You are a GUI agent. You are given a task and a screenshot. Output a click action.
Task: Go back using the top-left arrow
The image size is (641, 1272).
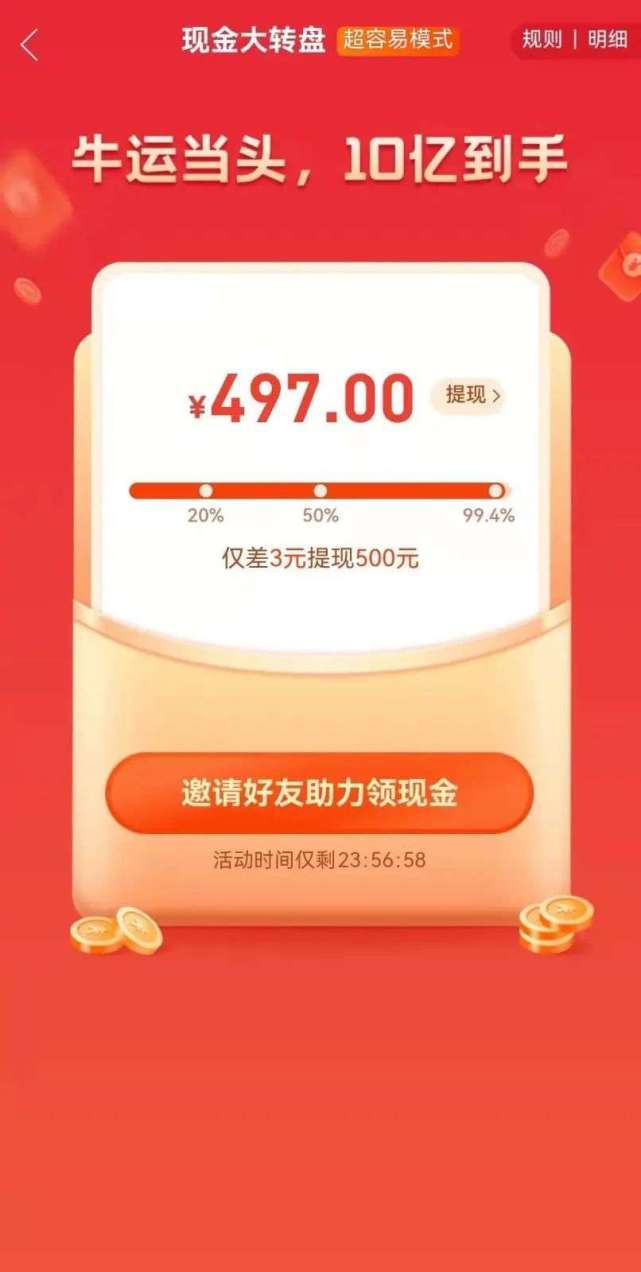pyautogui.click(x=29, y=44)
